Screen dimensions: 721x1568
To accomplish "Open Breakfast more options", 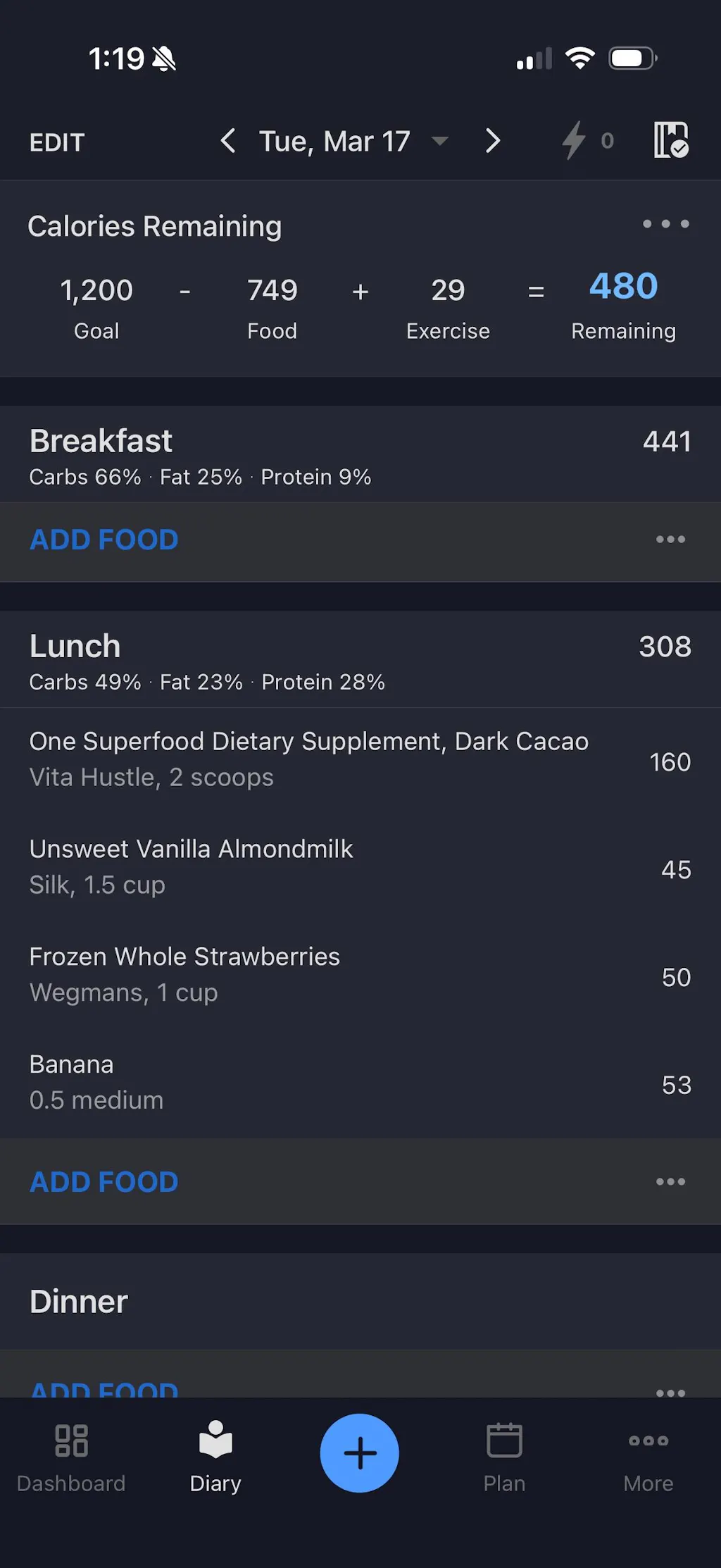I will pos(670,540).
